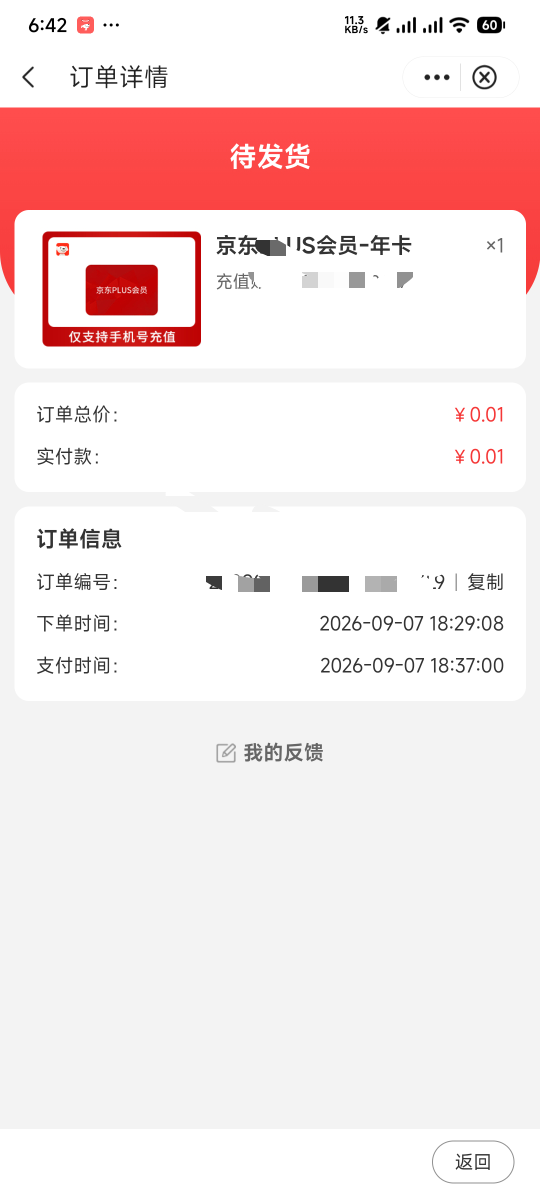Open 我的反馈 feedback link
This screenshot has height=1200, width=540.
pos(270,753)
